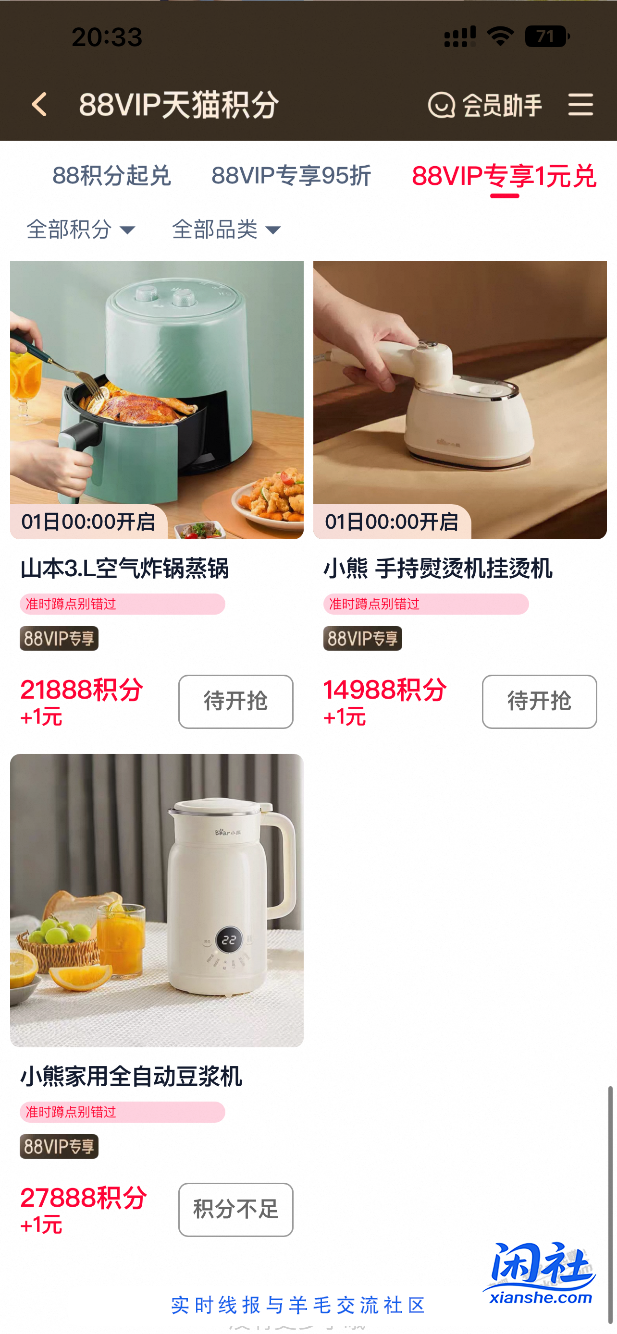Open 会员助手 member assistant
Image resolution: width=617 pixels, height=1334 pixels.
coord(485,105)
